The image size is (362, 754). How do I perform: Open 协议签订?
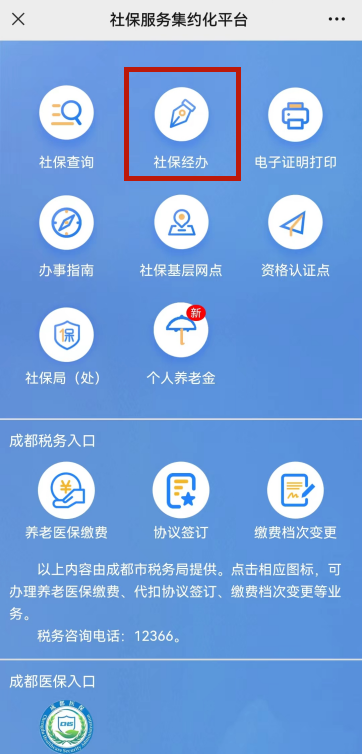tap(181, 500)
